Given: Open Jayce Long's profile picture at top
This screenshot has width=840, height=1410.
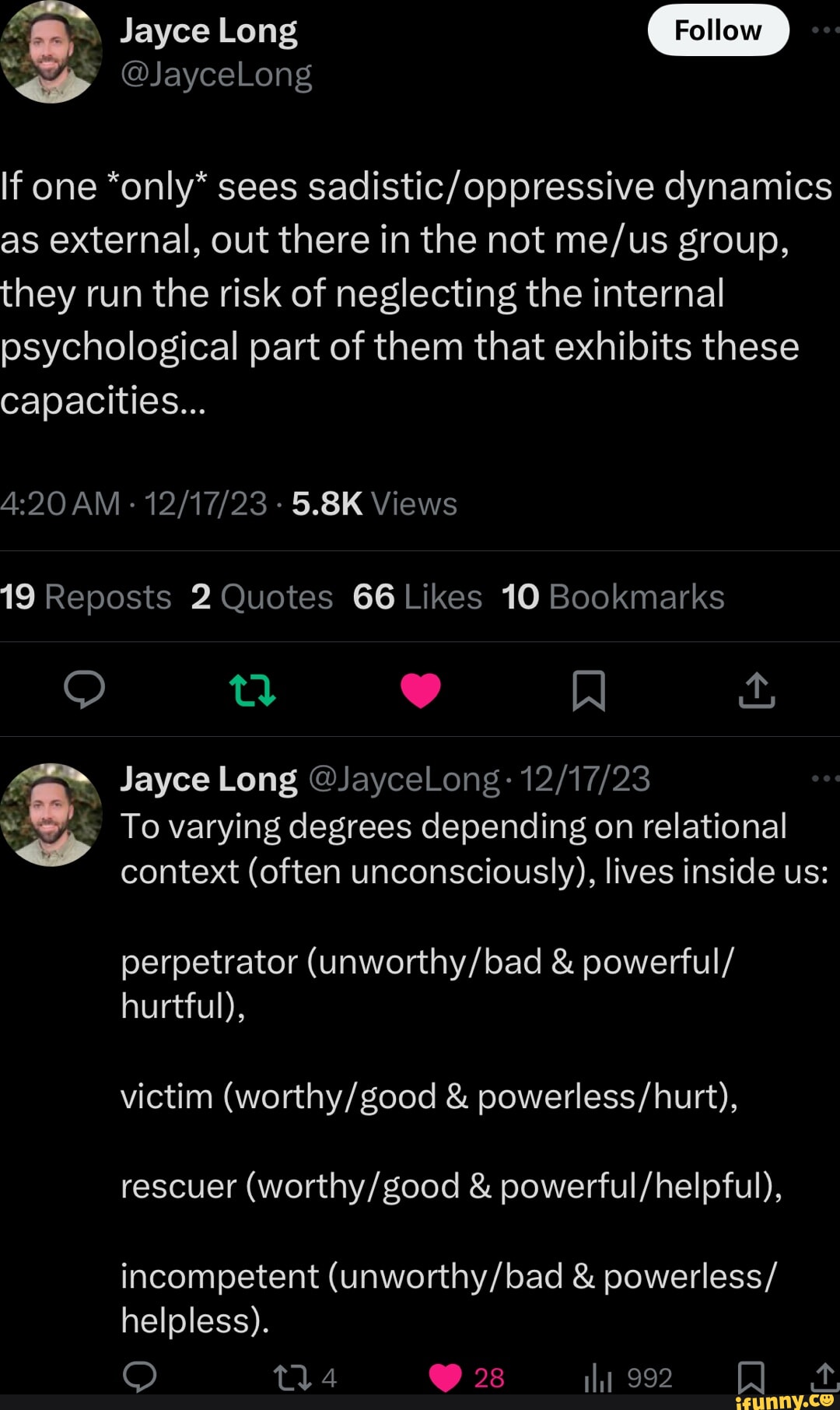Looking at the screenshot, I should pos(51,51).
